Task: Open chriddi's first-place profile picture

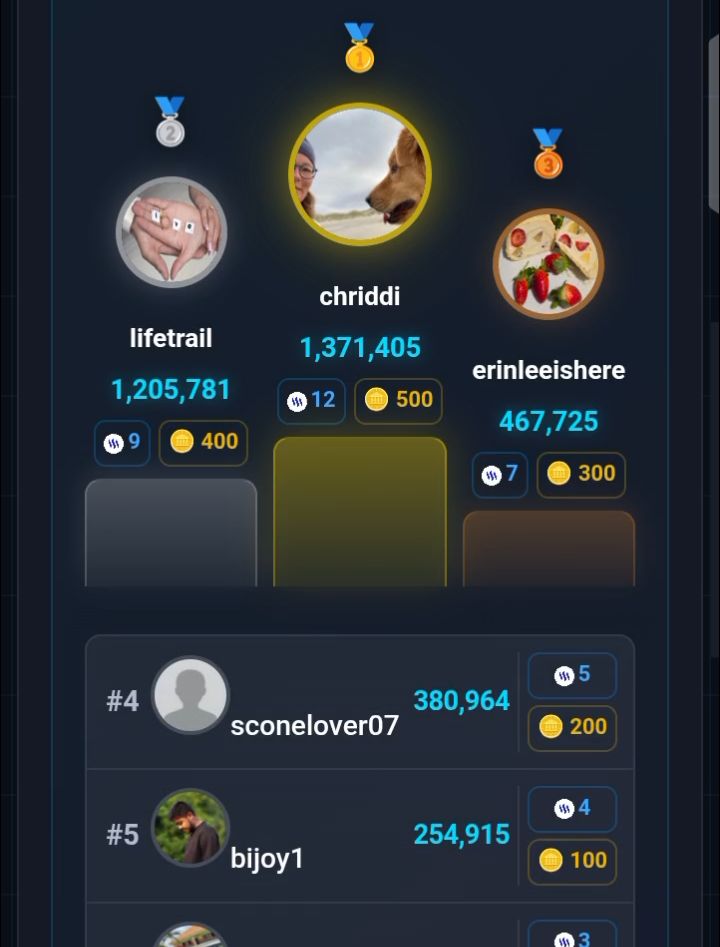Action: tap(360, 174)
